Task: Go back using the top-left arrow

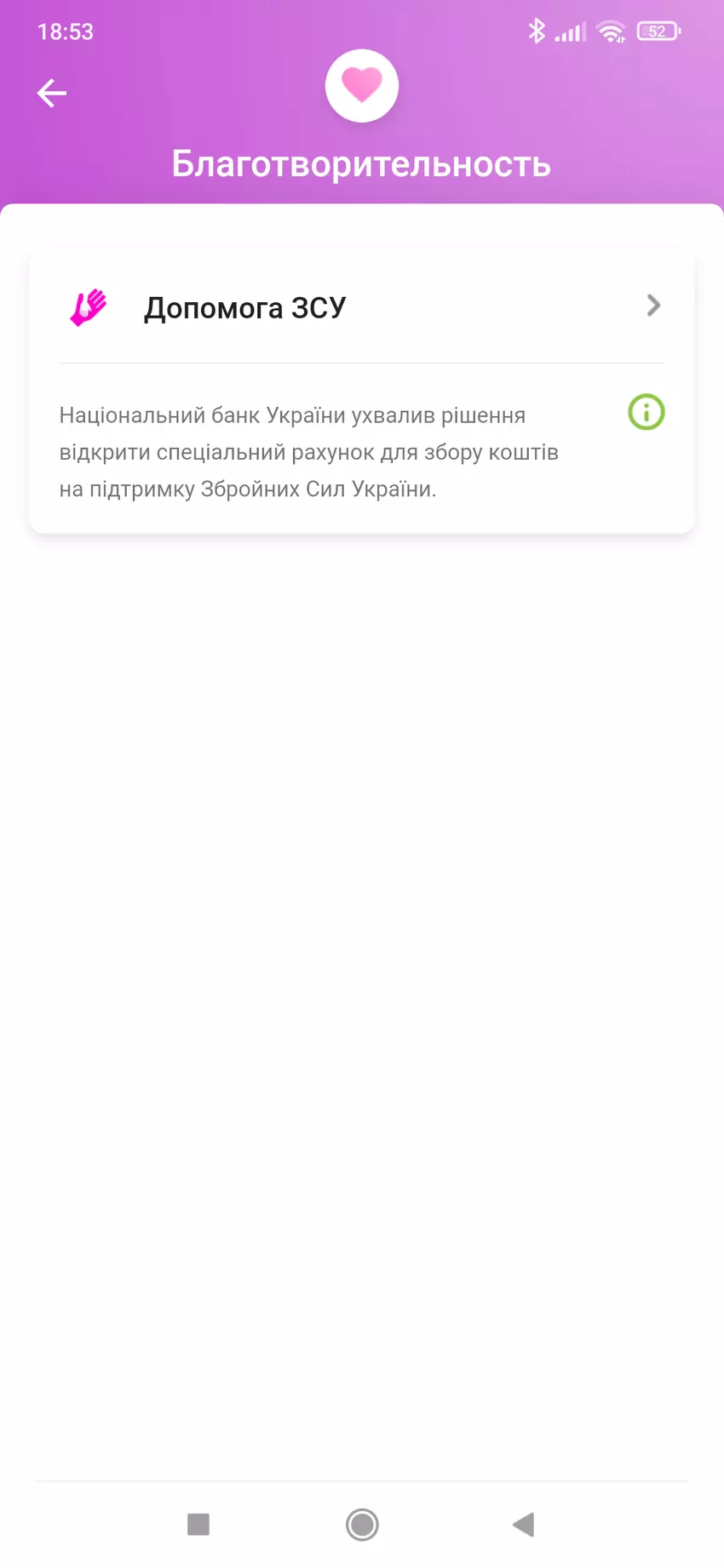Action: click(52, 93)
